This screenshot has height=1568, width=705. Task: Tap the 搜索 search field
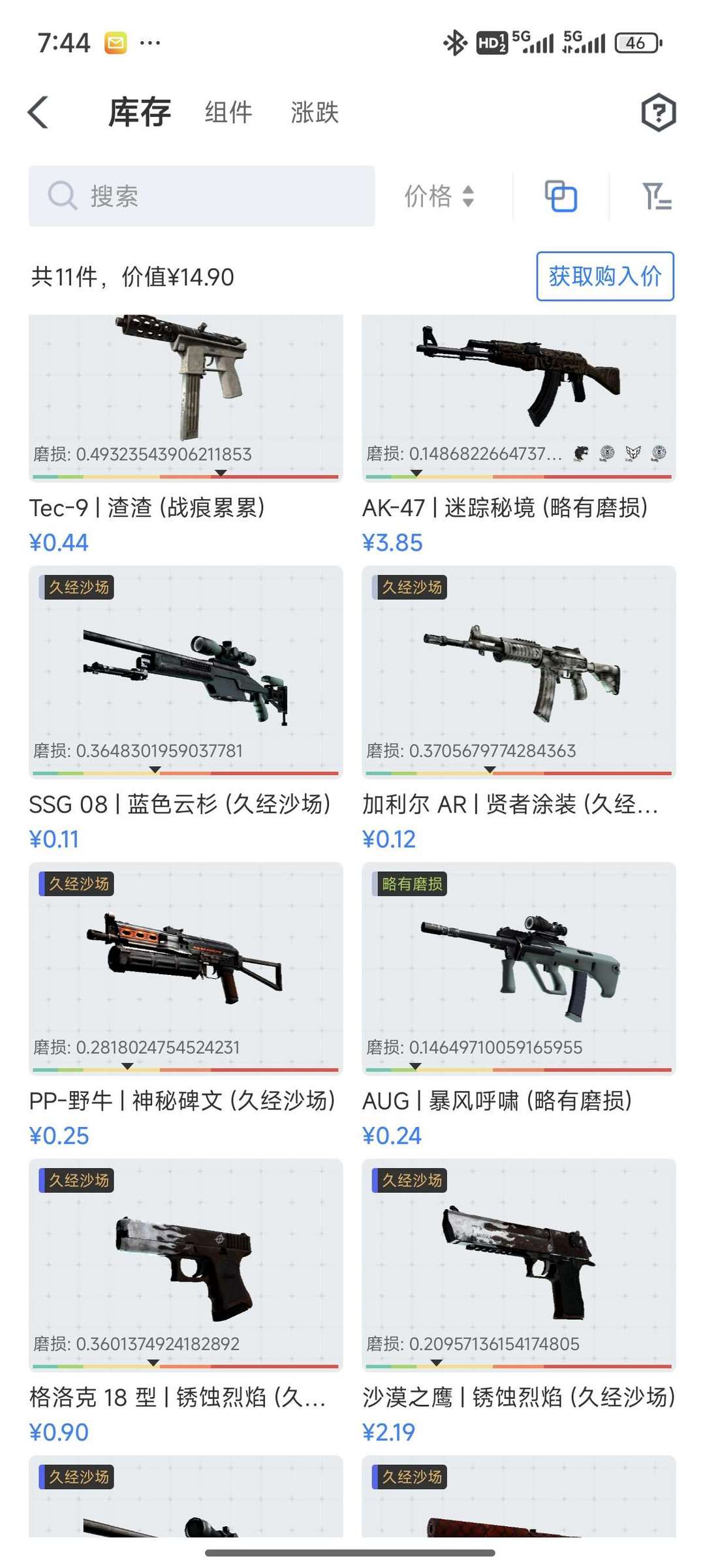click(x=202, y=196)
